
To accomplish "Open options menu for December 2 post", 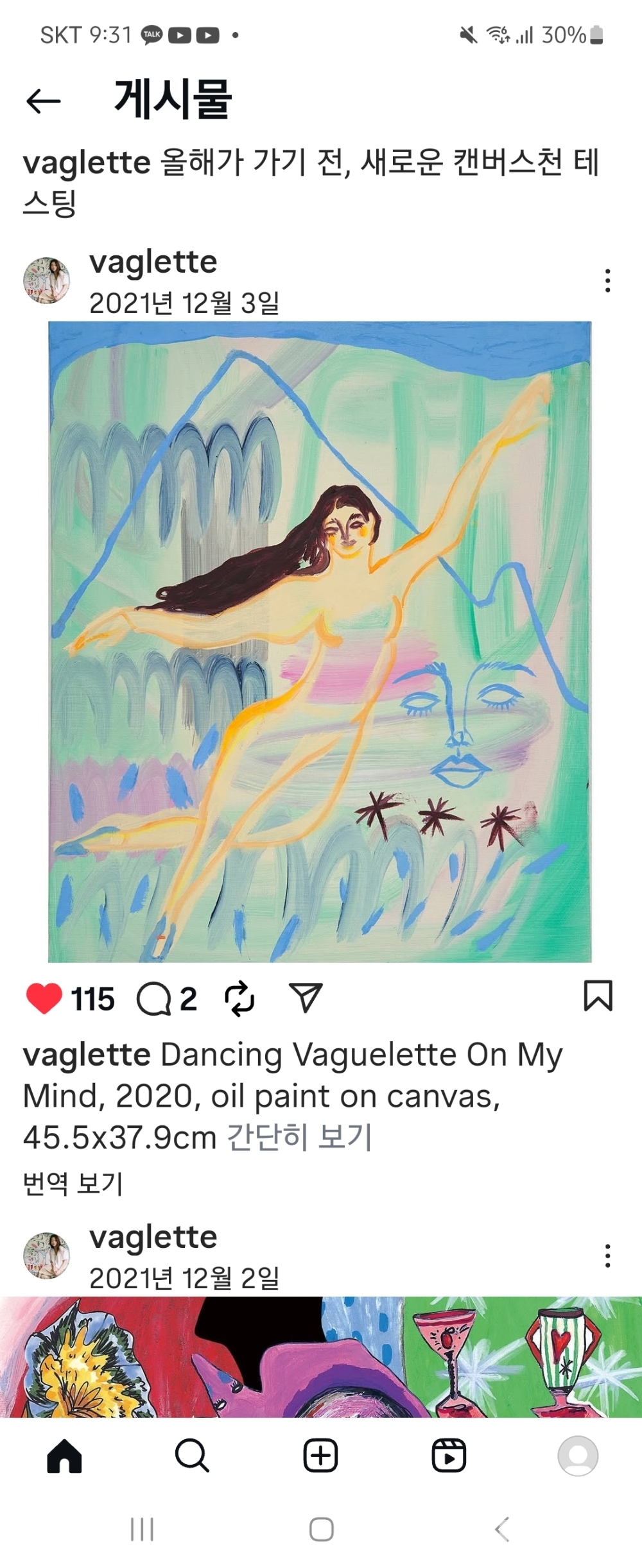I will (607, 1256).
